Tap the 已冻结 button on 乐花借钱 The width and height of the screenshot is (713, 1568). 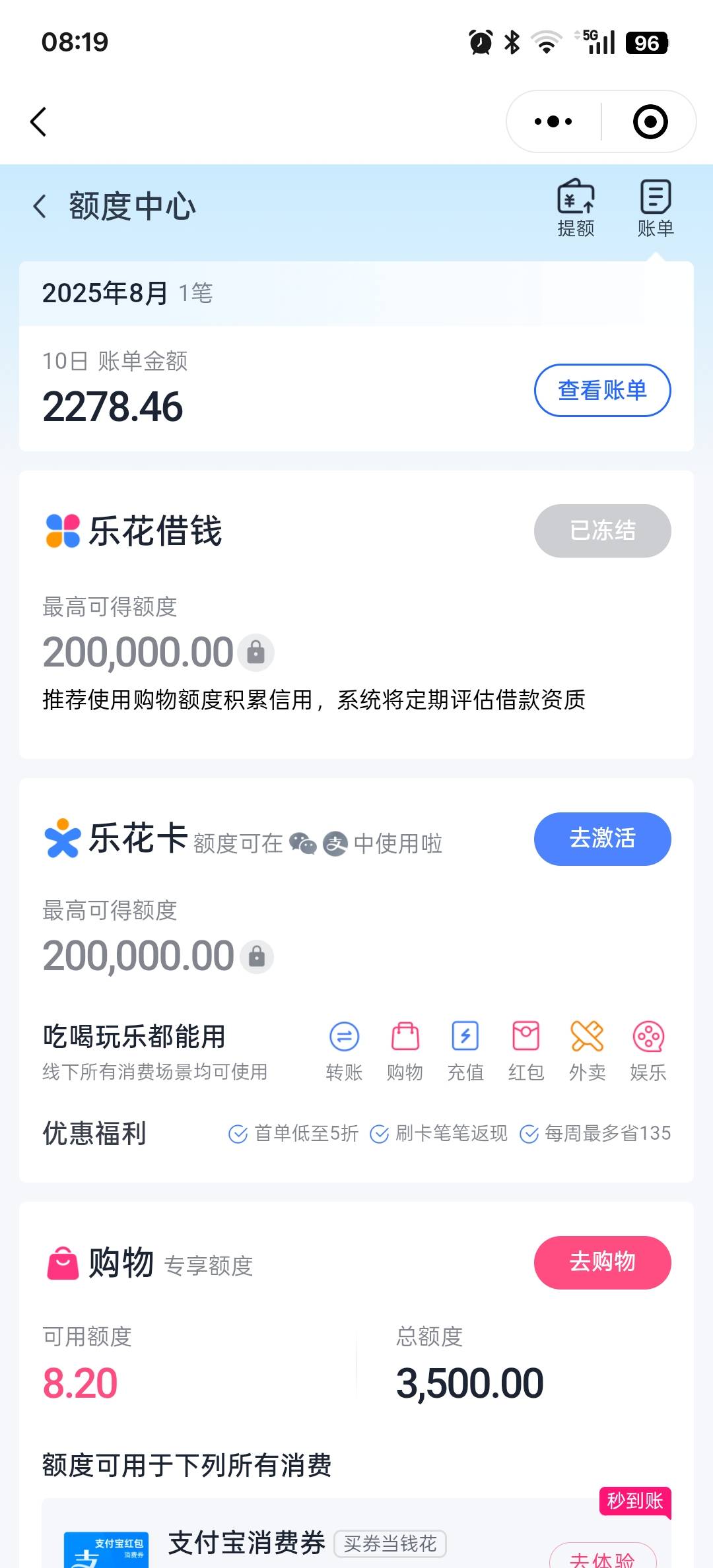[x=602, y=531]
